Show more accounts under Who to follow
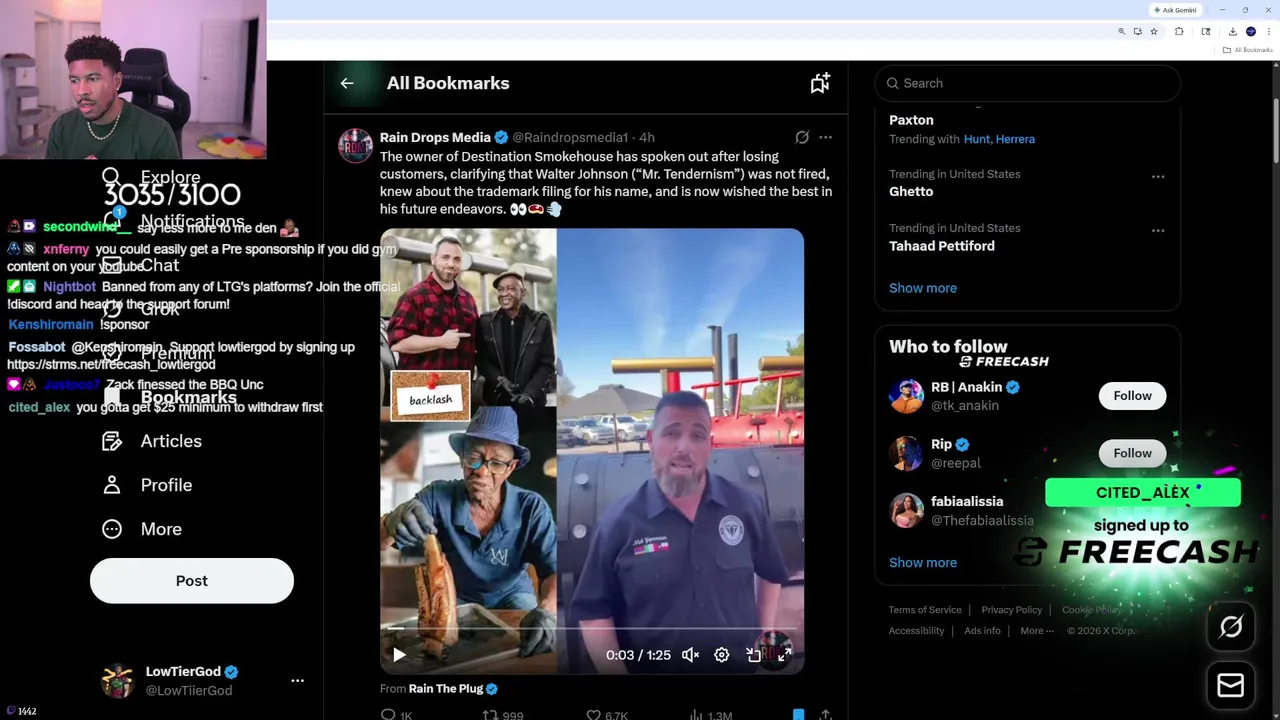Image resolution: width=1280 pixels, height=720 pixels. click(x=922, y=562)
